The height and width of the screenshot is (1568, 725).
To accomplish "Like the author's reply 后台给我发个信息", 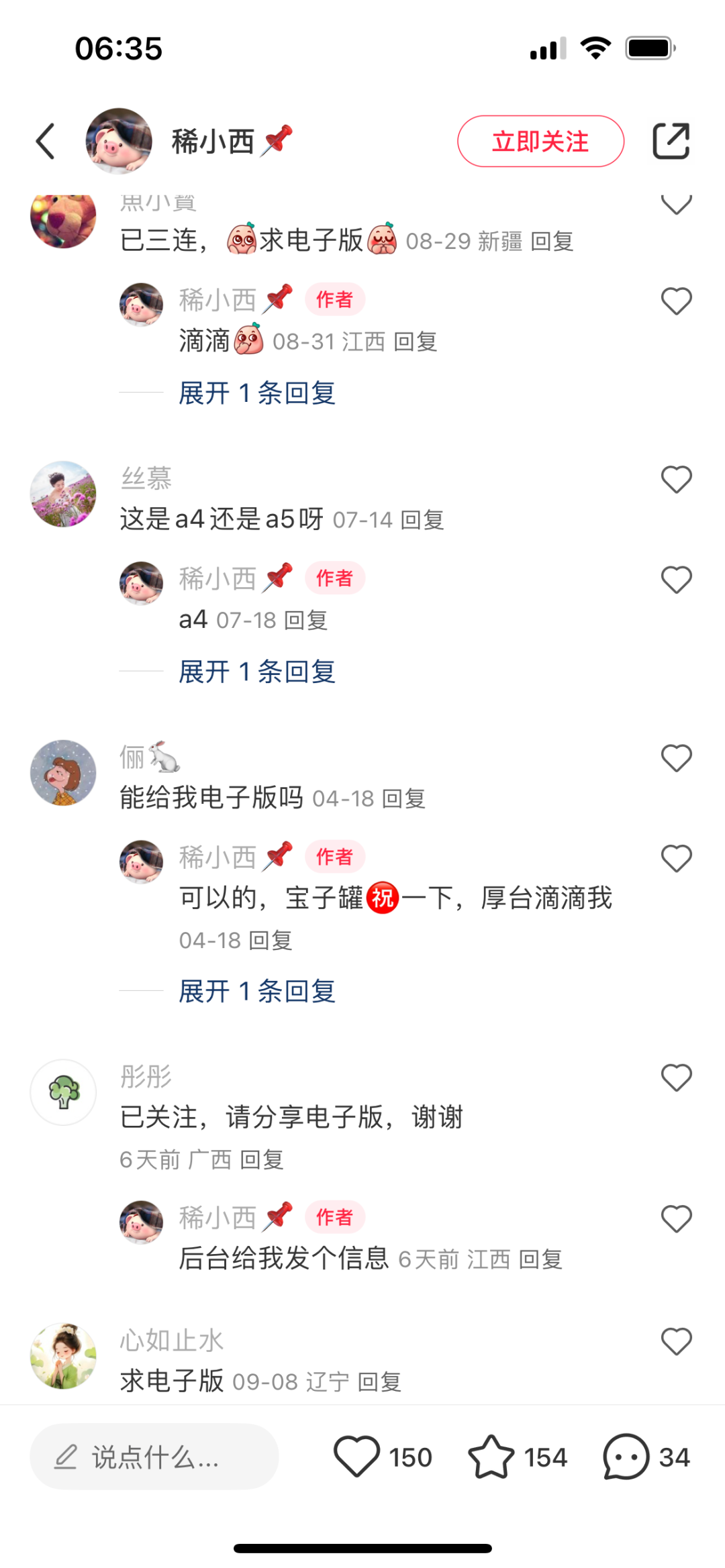I will click(x=676, y=1219).
